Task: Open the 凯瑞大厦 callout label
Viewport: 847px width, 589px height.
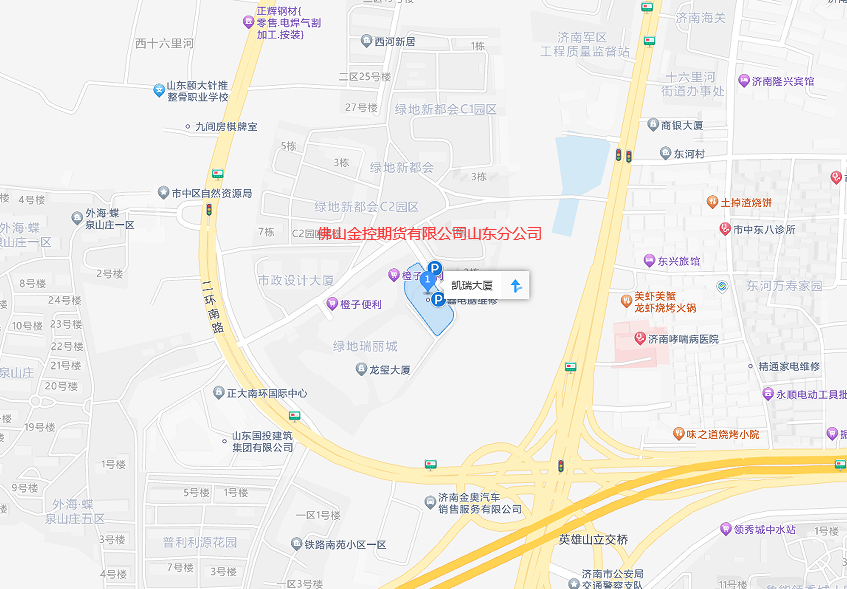Action: 473,286
